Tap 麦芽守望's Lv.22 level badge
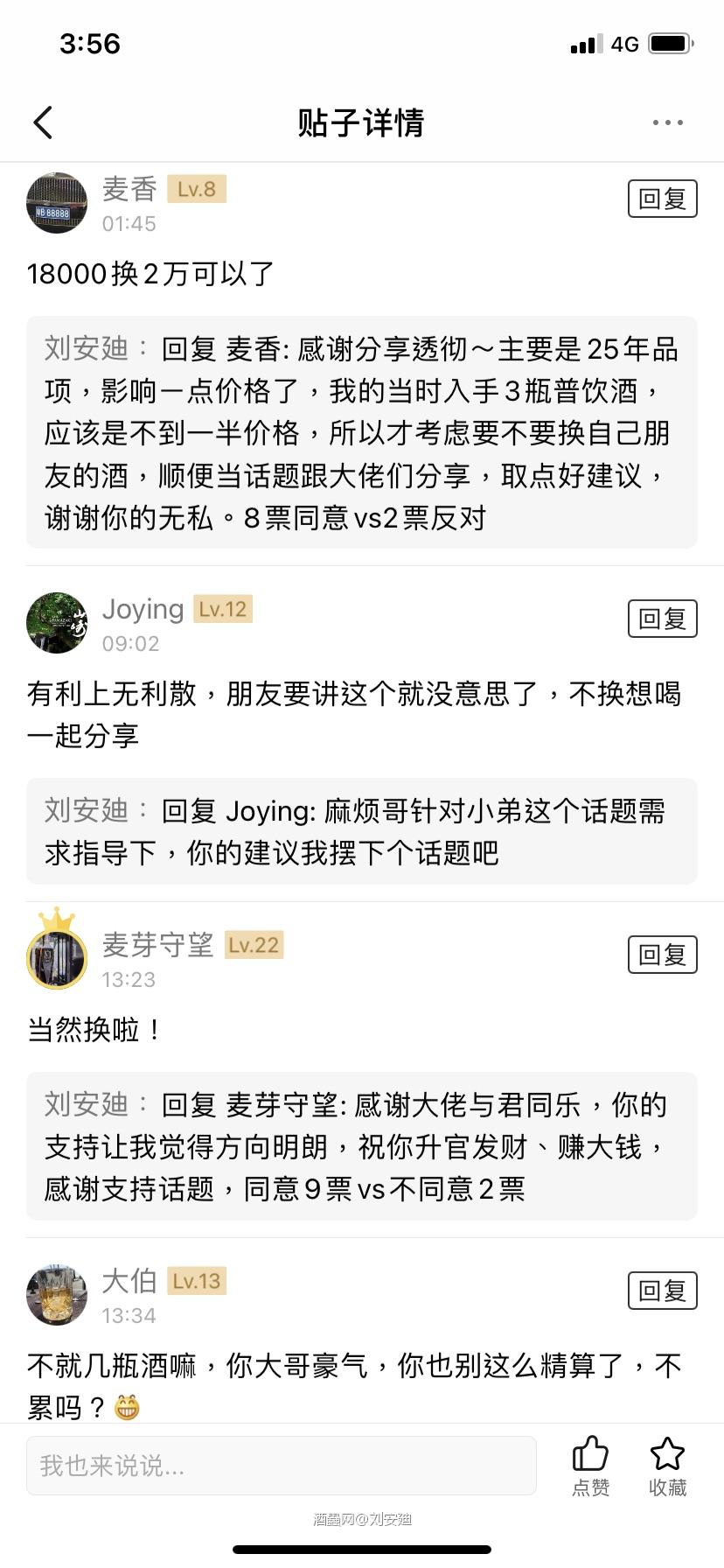The width and height of the screenshot is (724, 1568). click(x=254, y=945)
